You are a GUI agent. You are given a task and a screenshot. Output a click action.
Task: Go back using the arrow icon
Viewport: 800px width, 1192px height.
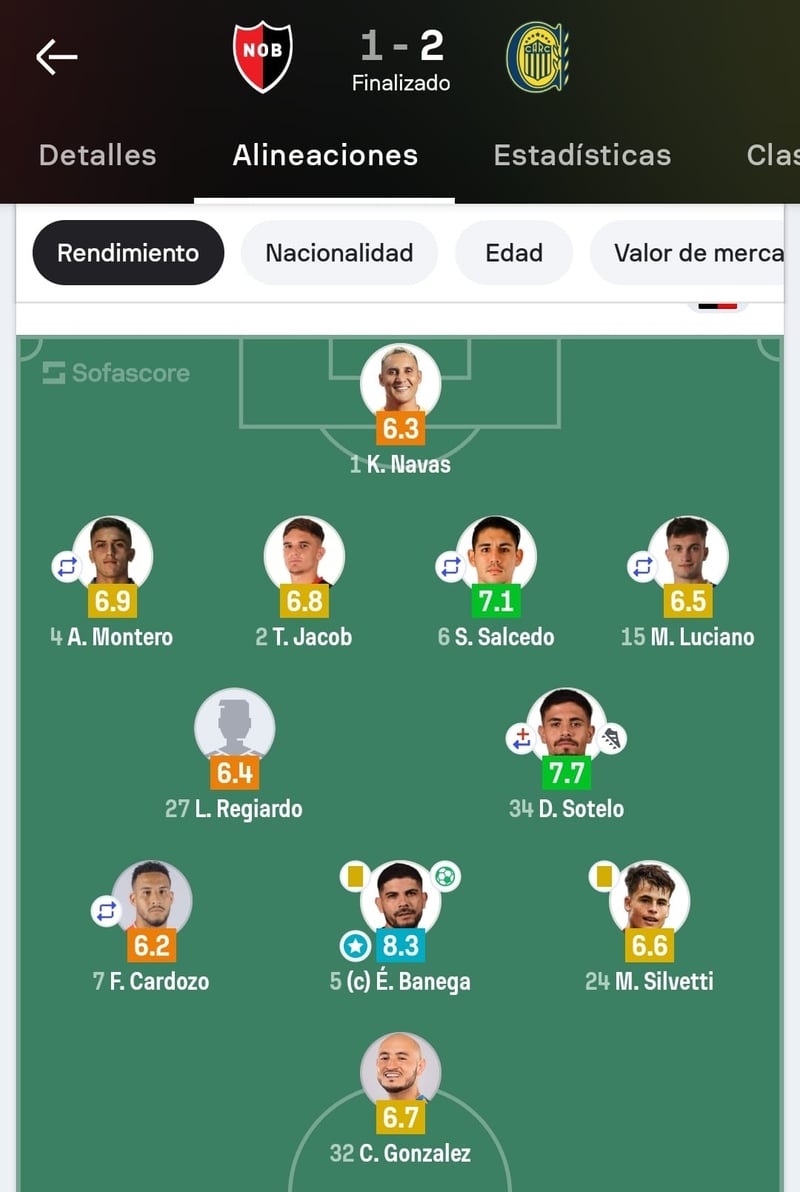tap(56, 57)
